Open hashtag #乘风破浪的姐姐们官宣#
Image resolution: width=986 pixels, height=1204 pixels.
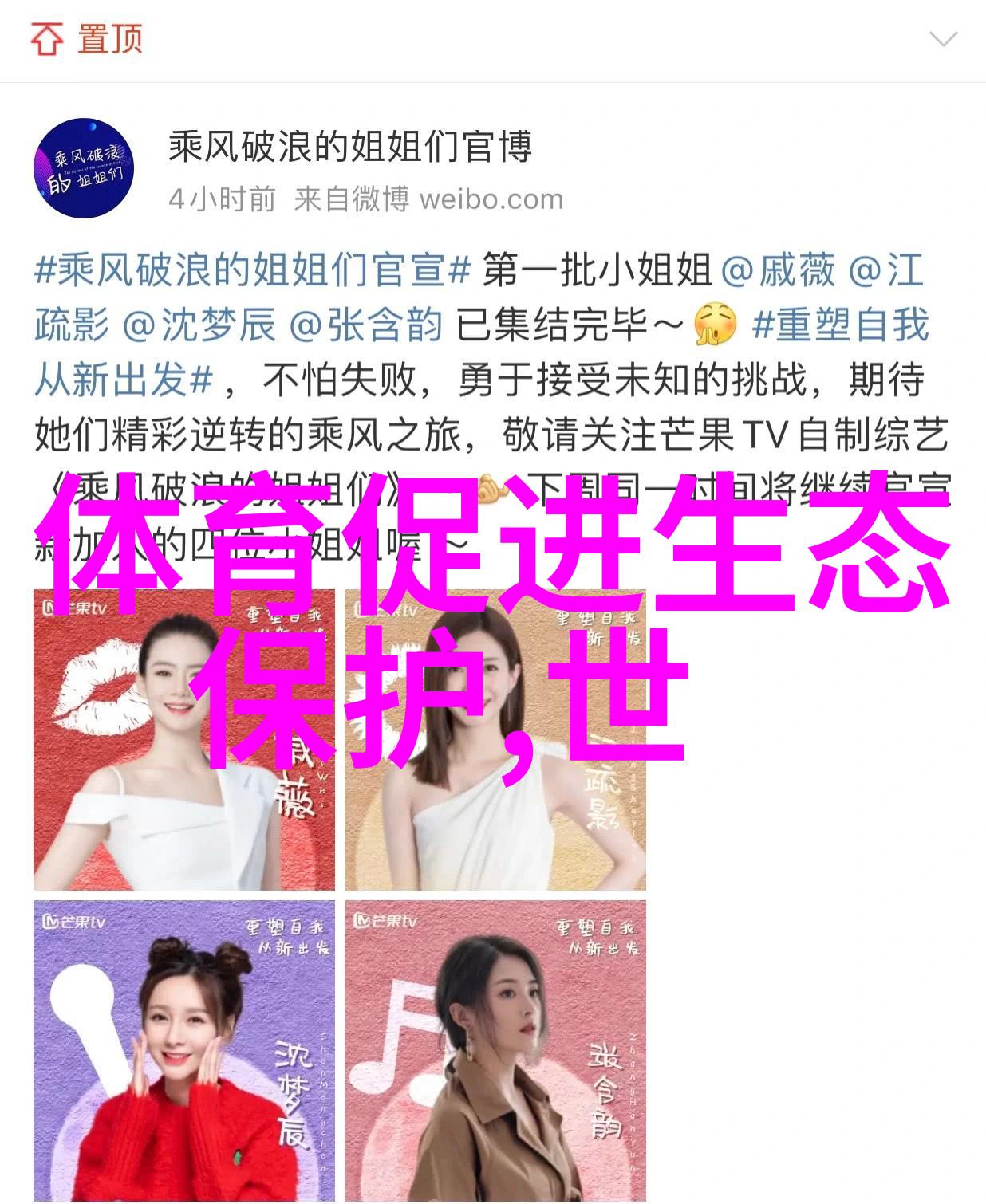coord(252,272)
